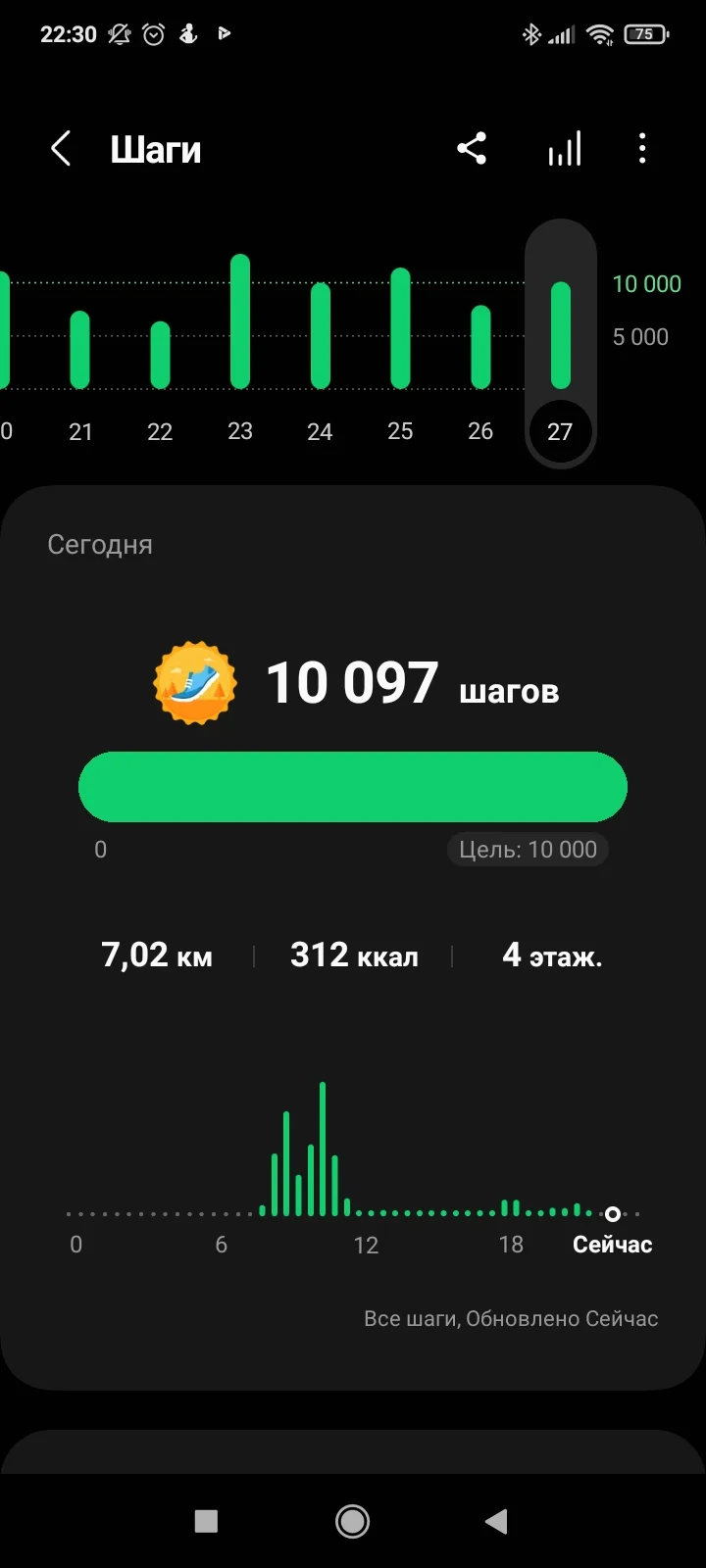Image resolution: width=706 pixels, height=1568 pixels.
Task: Open recent apps with the square button
Action: click(206, 1521)
